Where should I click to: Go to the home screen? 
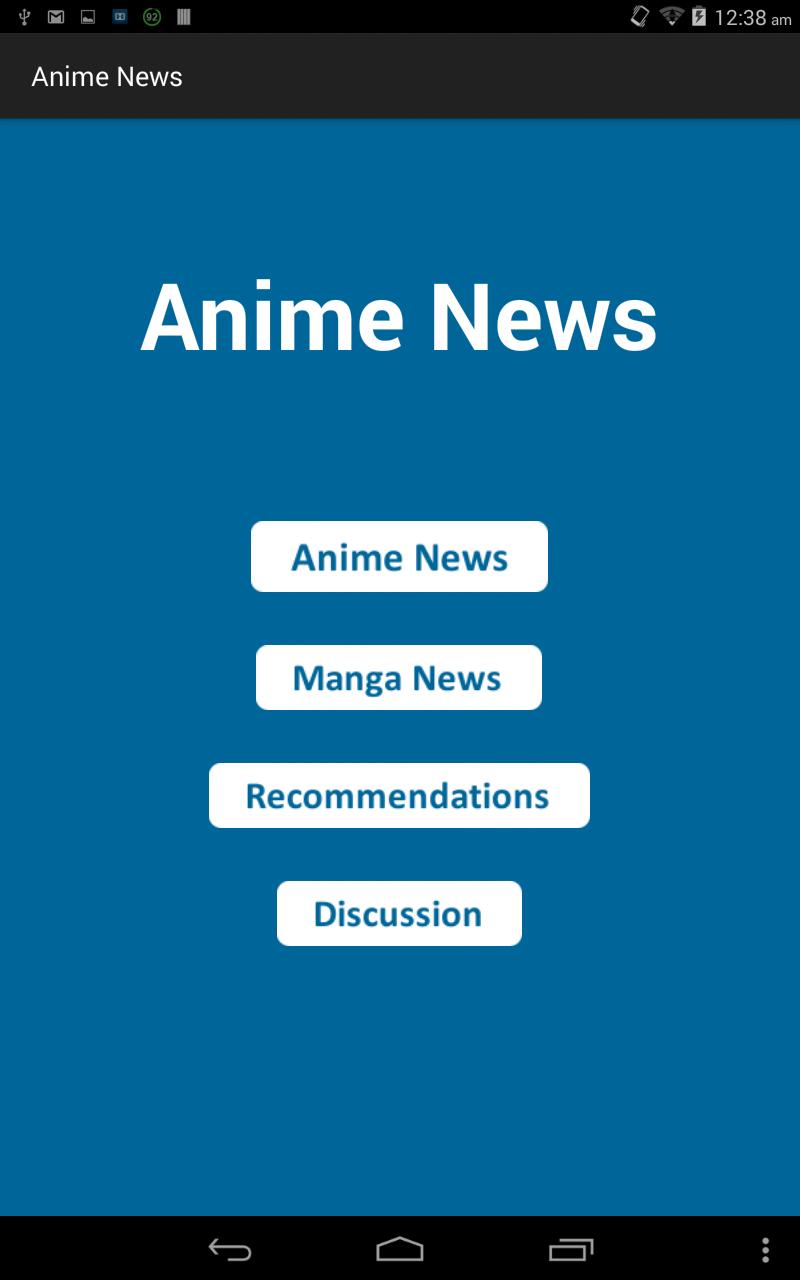(400, 1249)
